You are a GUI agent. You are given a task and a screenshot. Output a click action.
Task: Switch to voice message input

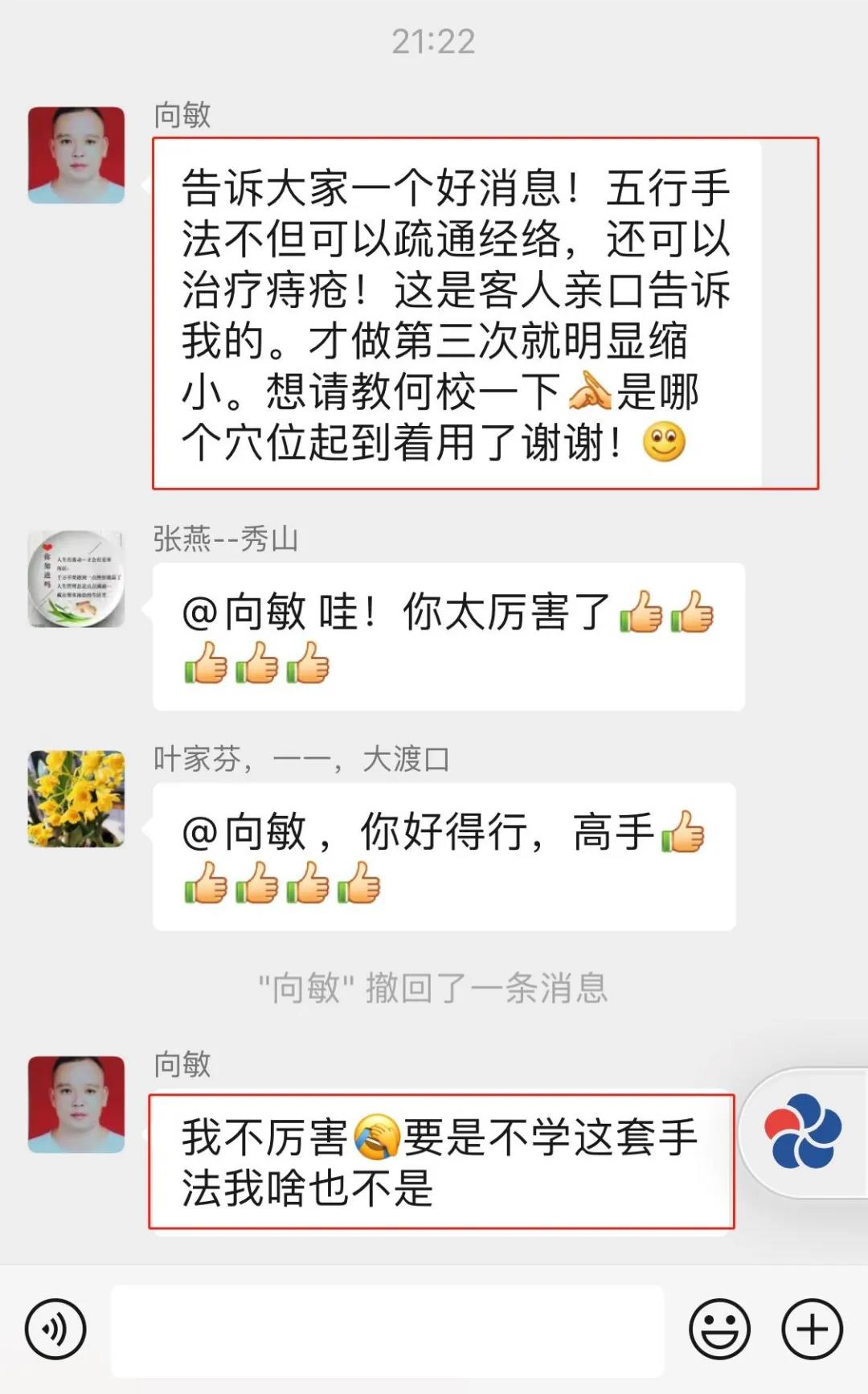tap(55, 1330)
